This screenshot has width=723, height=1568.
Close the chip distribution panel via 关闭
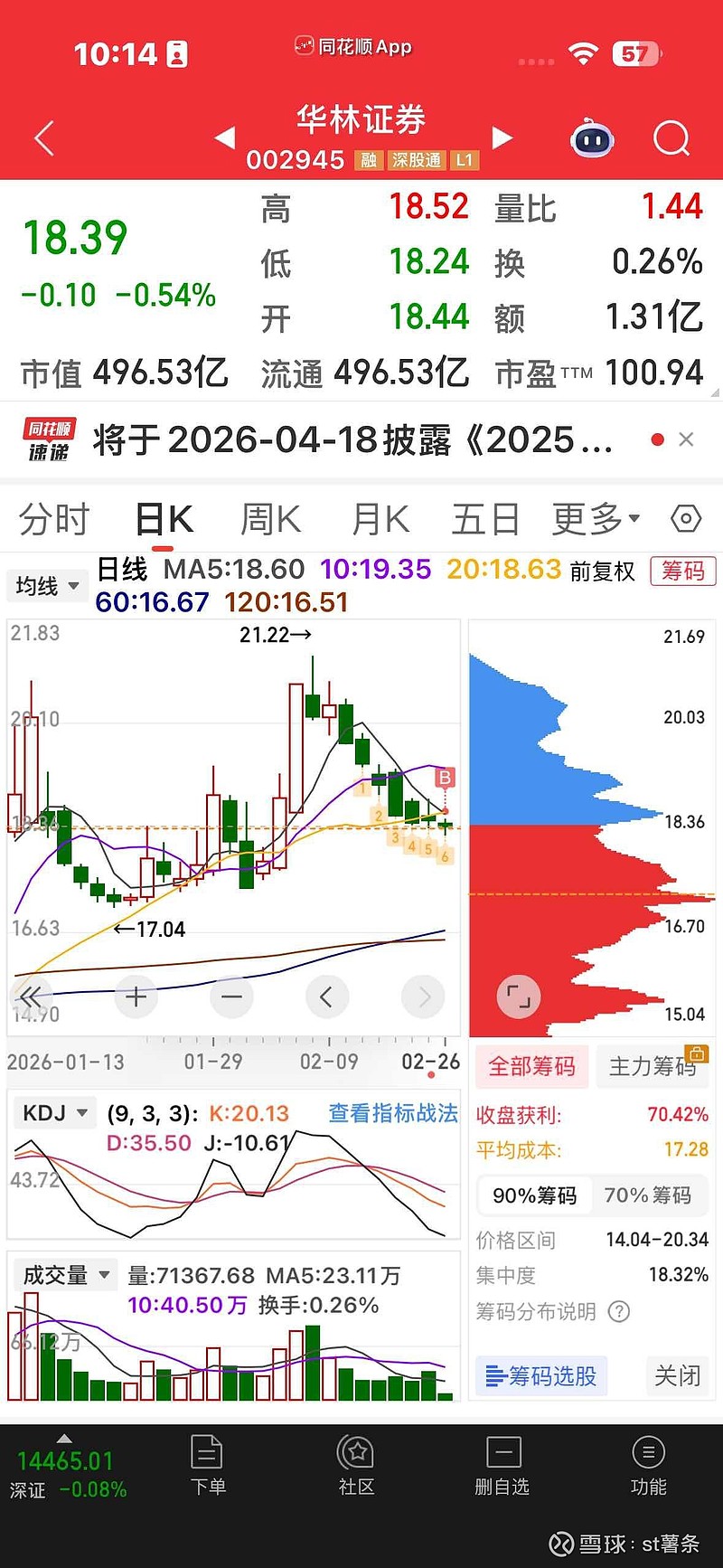[678, 1376]
